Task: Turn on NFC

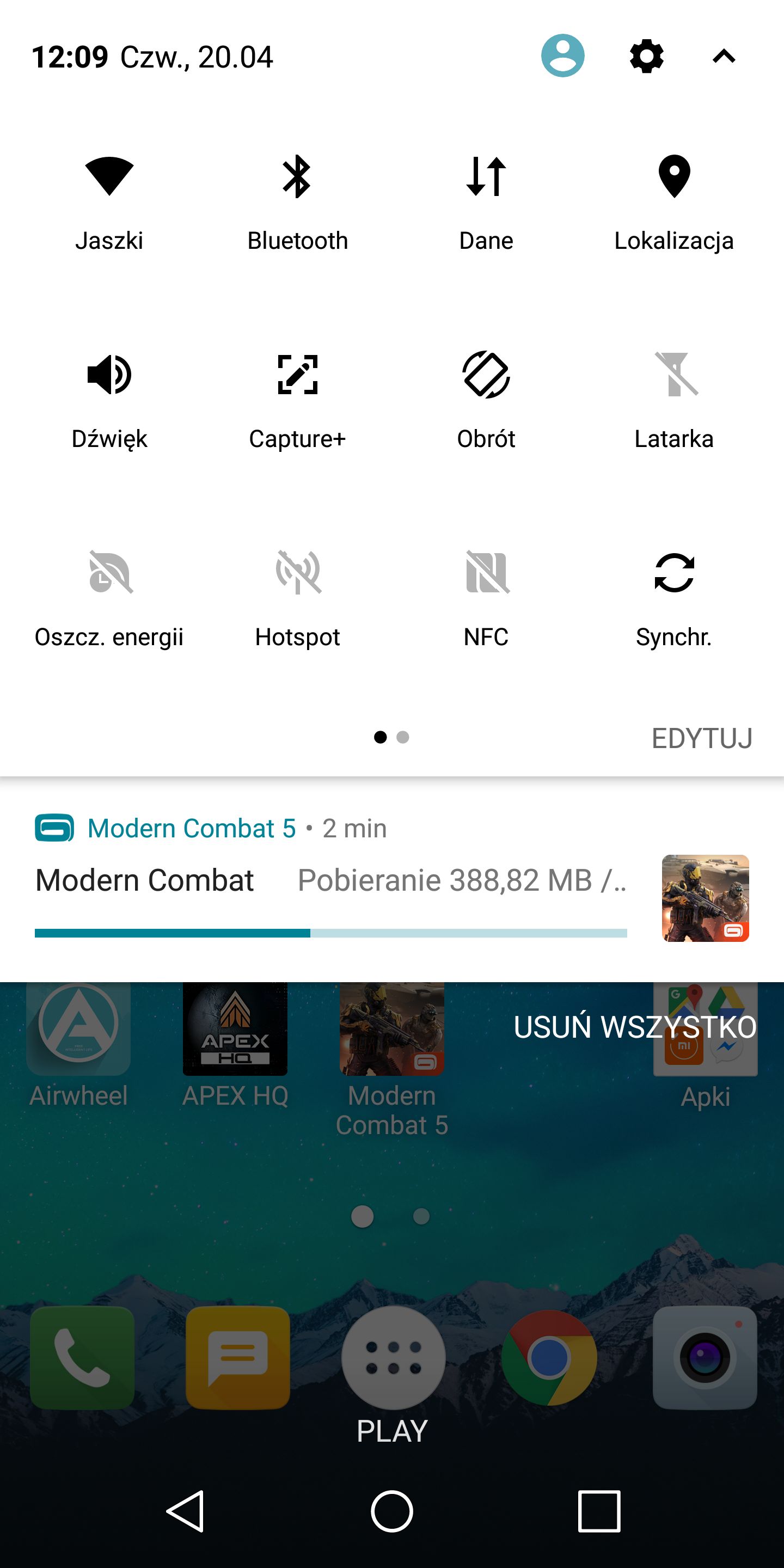Action: point(486,599)
